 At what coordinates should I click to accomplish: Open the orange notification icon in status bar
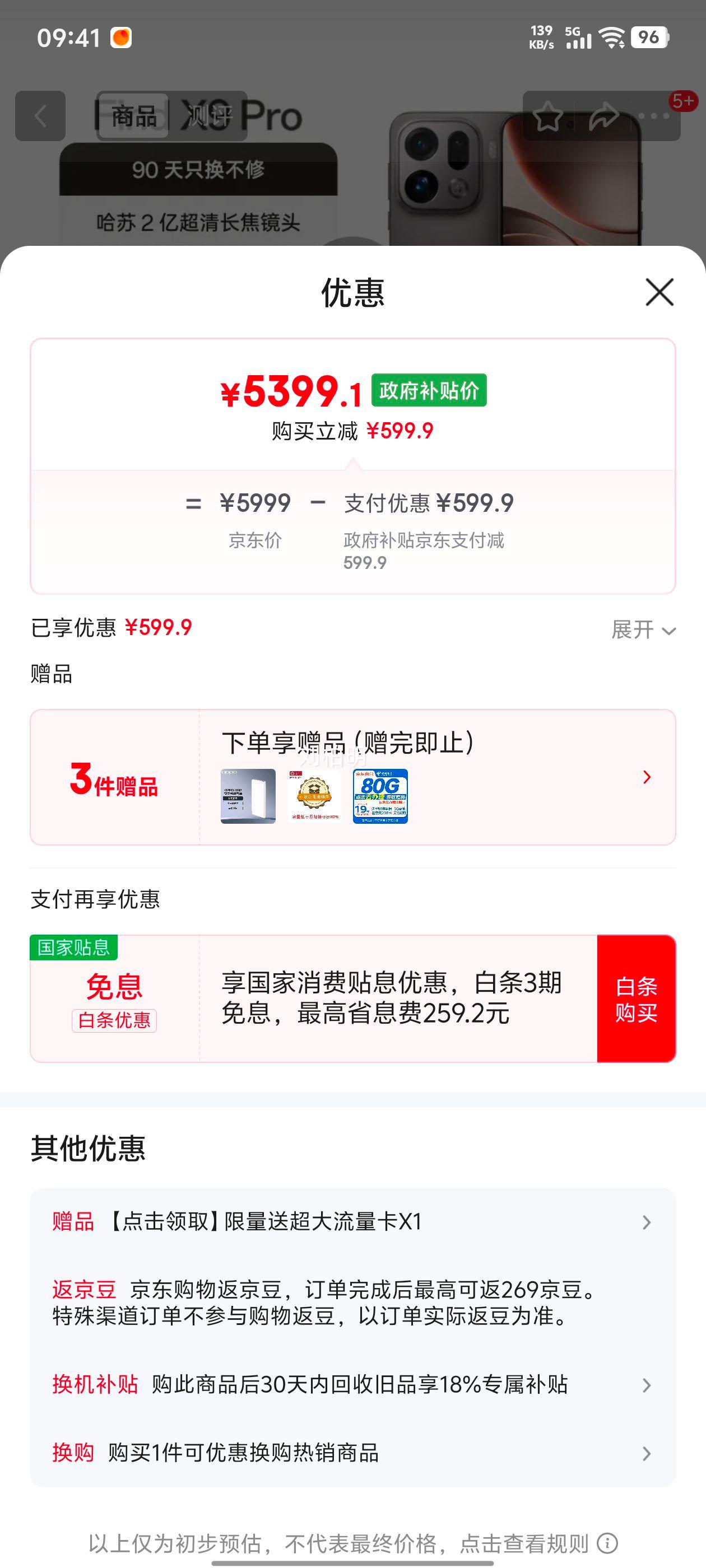click(x=121, y=38)
